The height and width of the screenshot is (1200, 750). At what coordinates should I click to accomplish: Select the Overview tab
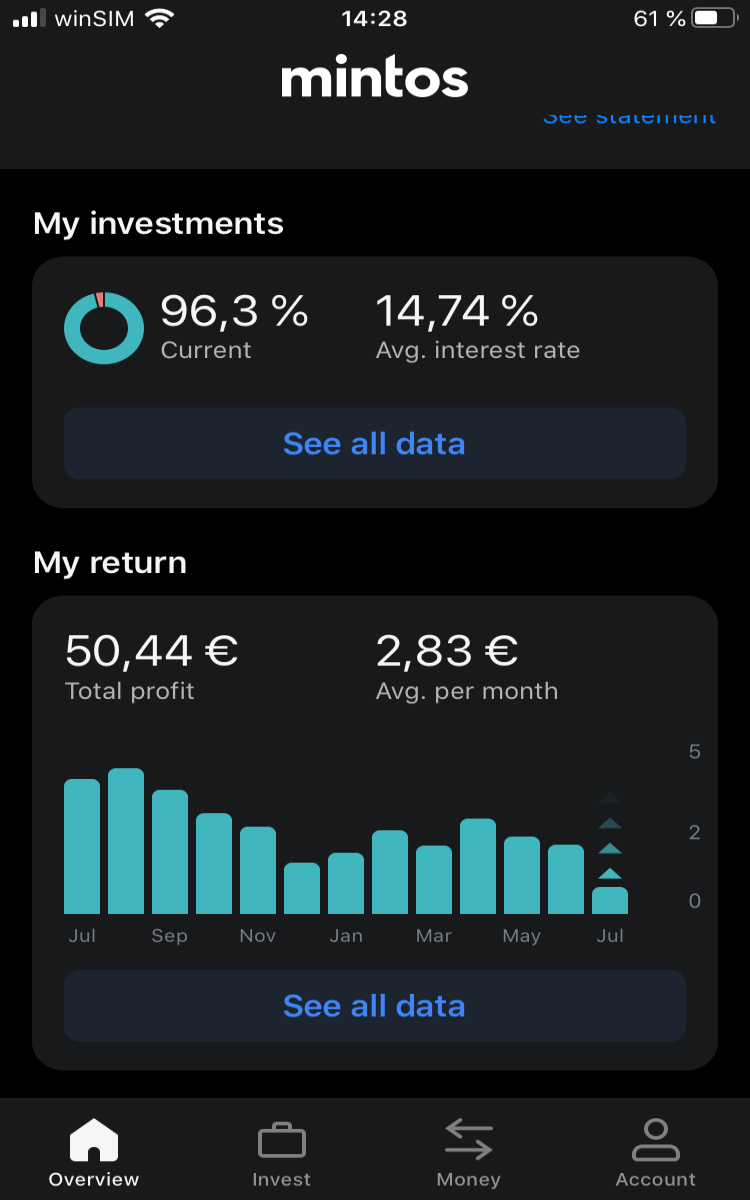tap(94, 1155)
